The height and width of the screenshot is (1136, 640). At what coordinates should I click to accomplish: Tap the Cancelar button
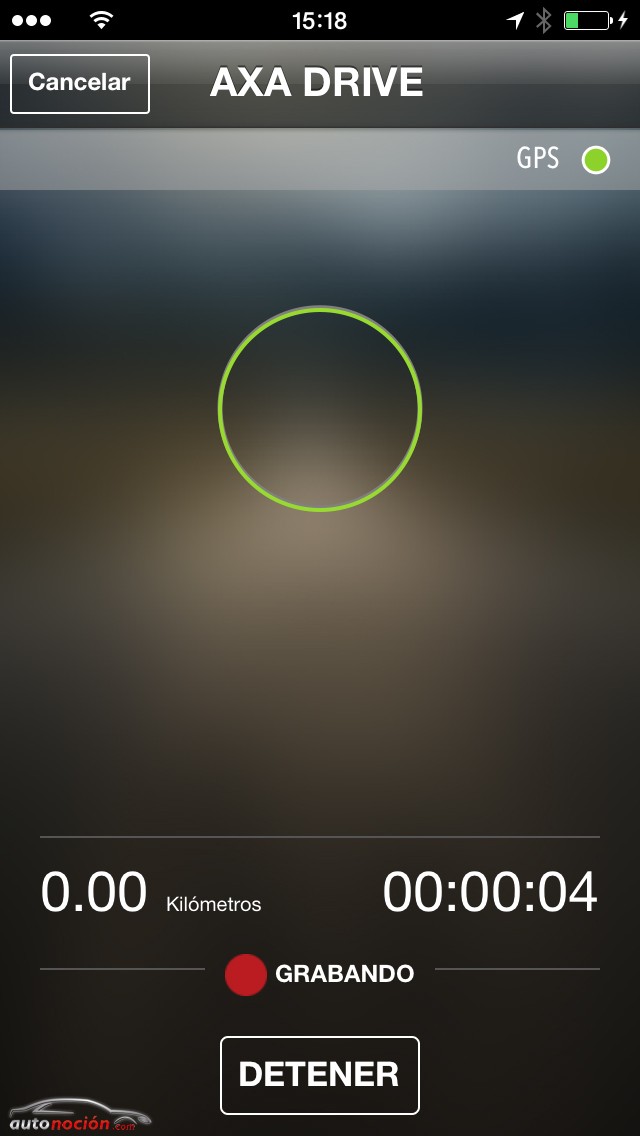[80, 83]
